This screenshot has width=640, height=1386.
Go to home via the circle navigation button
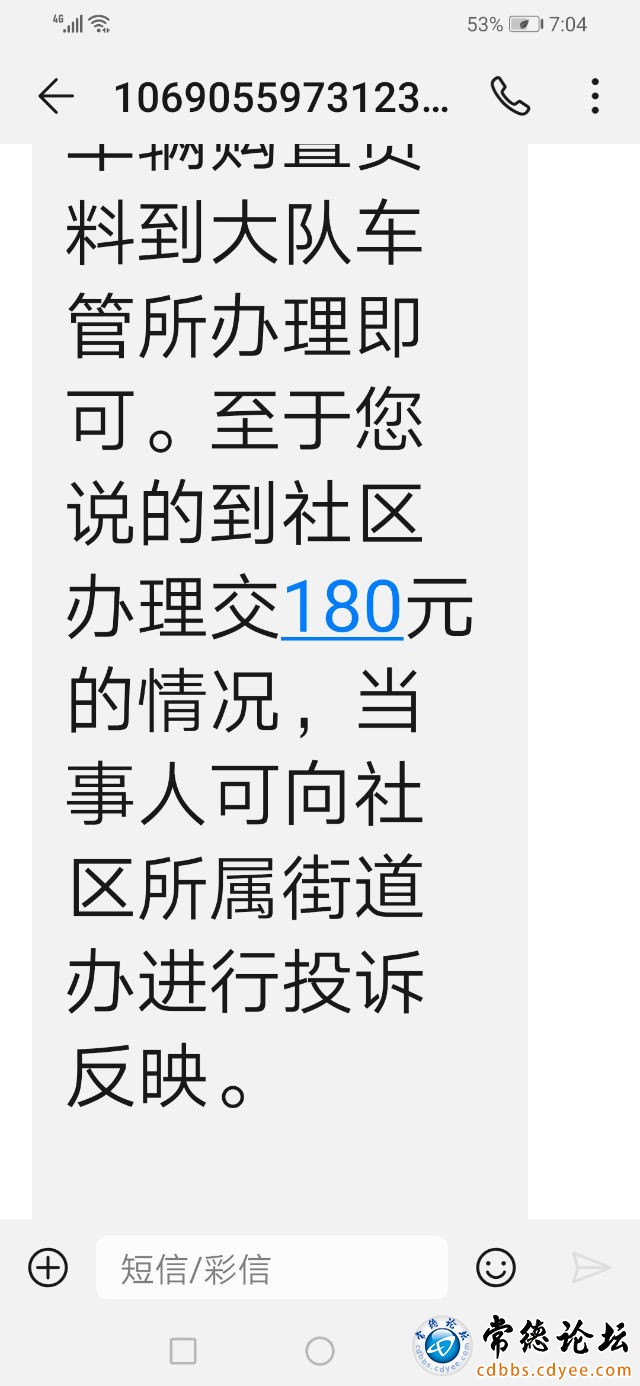[x=320, y=1352]
